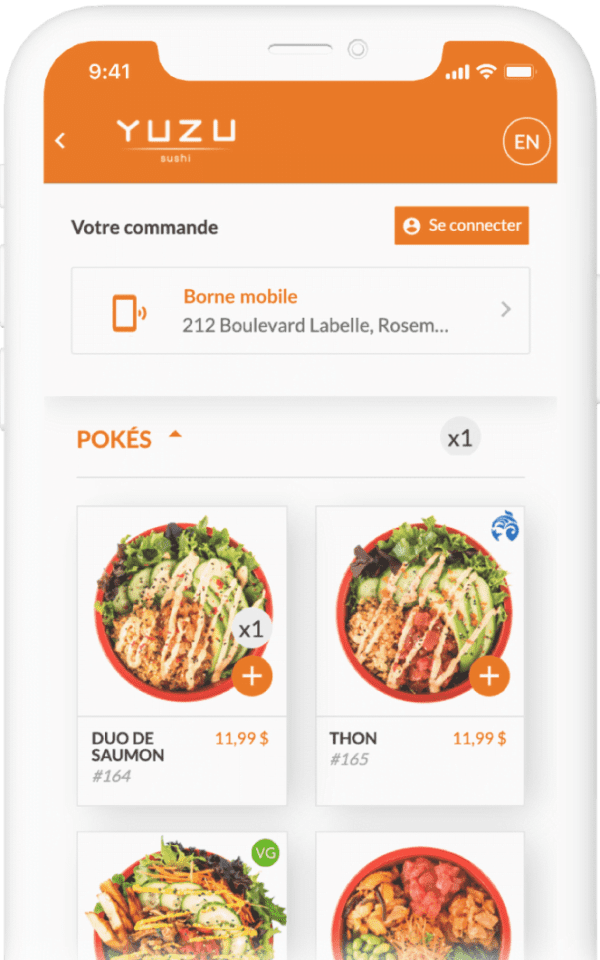The image size is (600, 960).
Task: Open the Borne mobile location row
Action: 300,311
